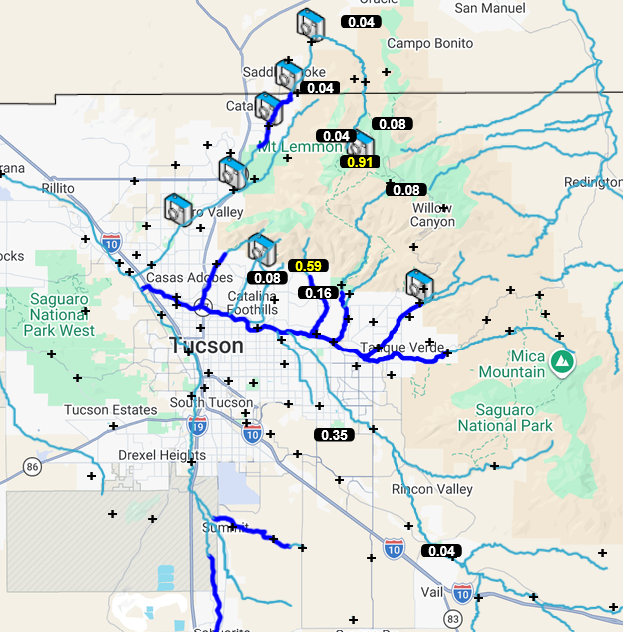View camera above the Catalina Foothills 0.08 reading
Viewport: 623px width, 632px height.
point(262,249)
